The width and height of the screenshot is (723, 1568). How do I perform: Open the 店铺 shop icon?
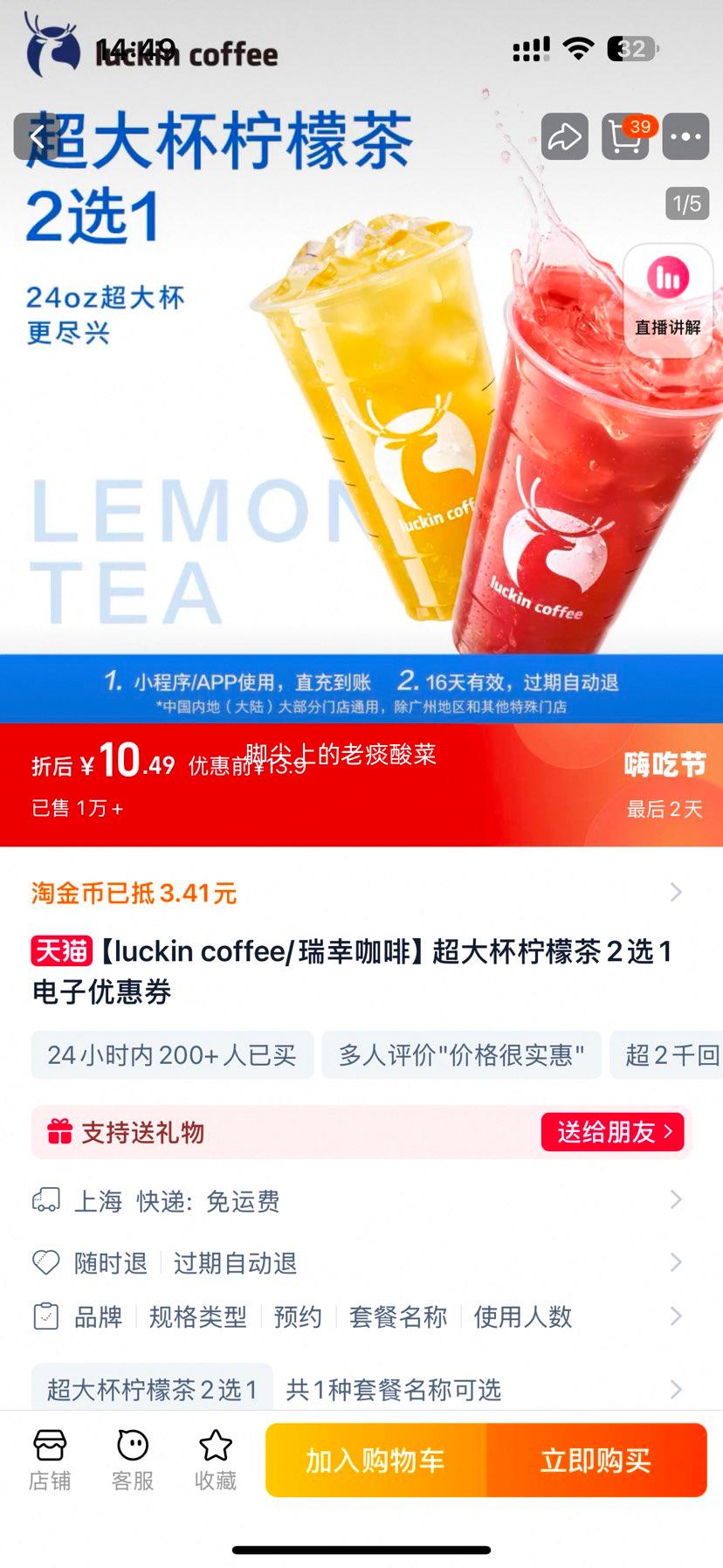click(50, 1457)
